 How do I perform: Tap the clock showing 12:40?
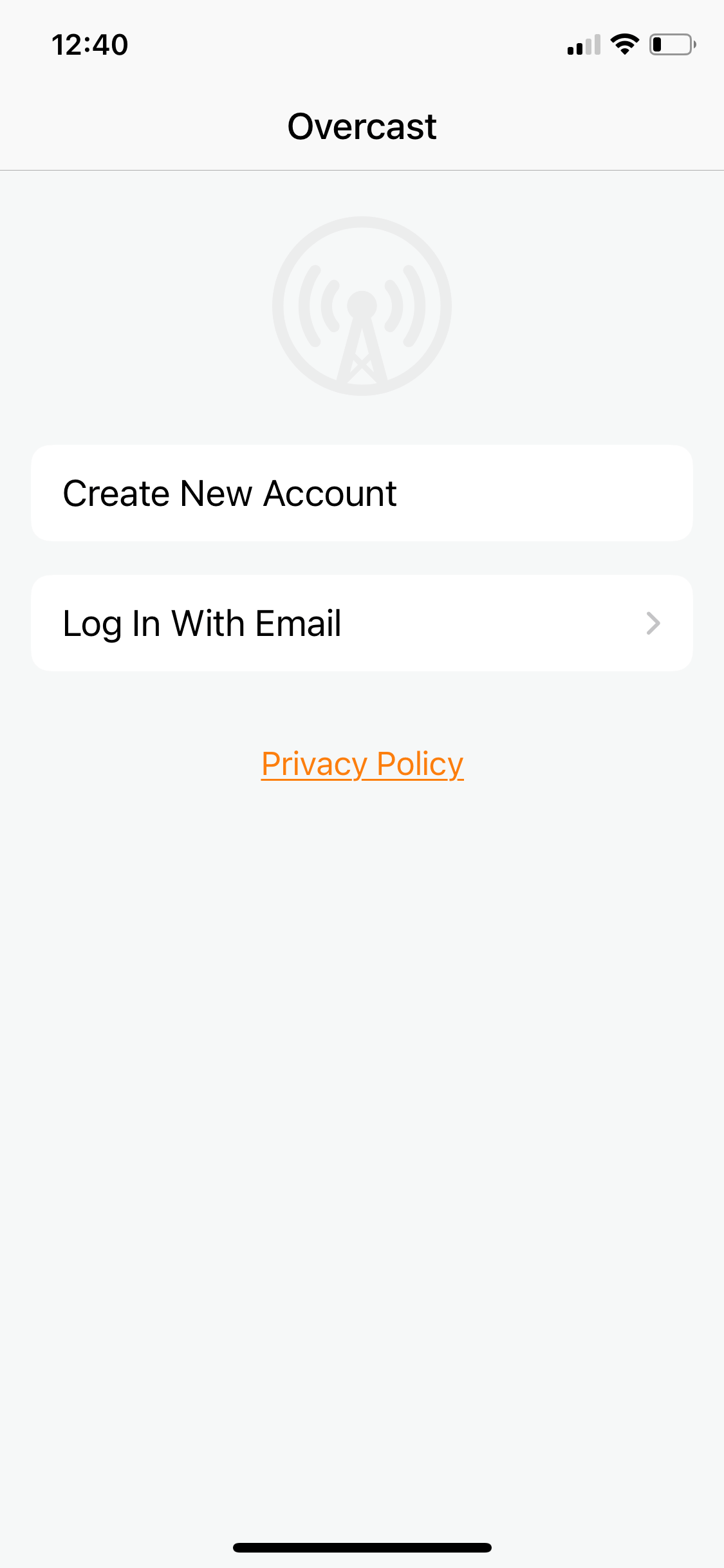click(x=89, y=44)
